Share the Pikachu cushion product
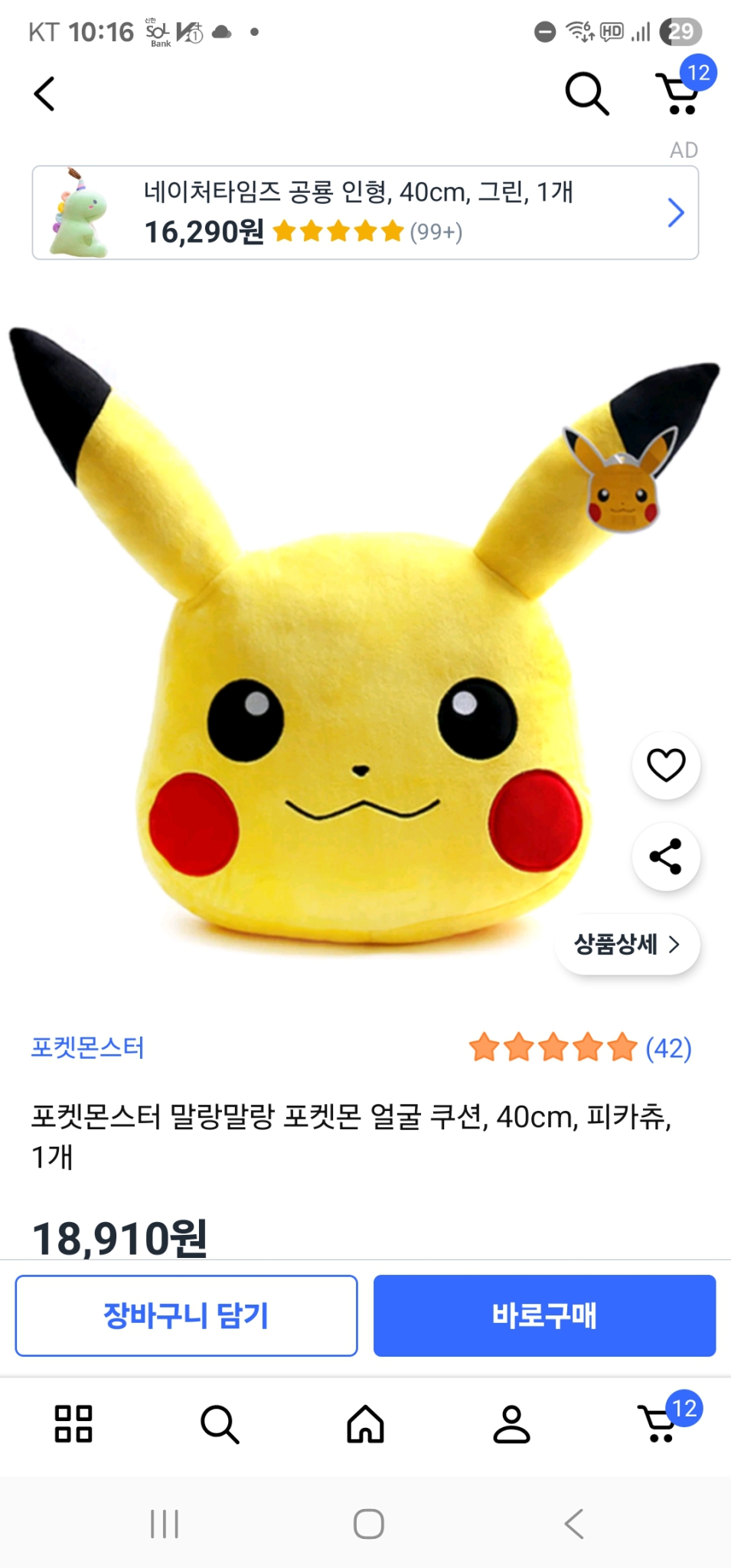 pos(665,857)
